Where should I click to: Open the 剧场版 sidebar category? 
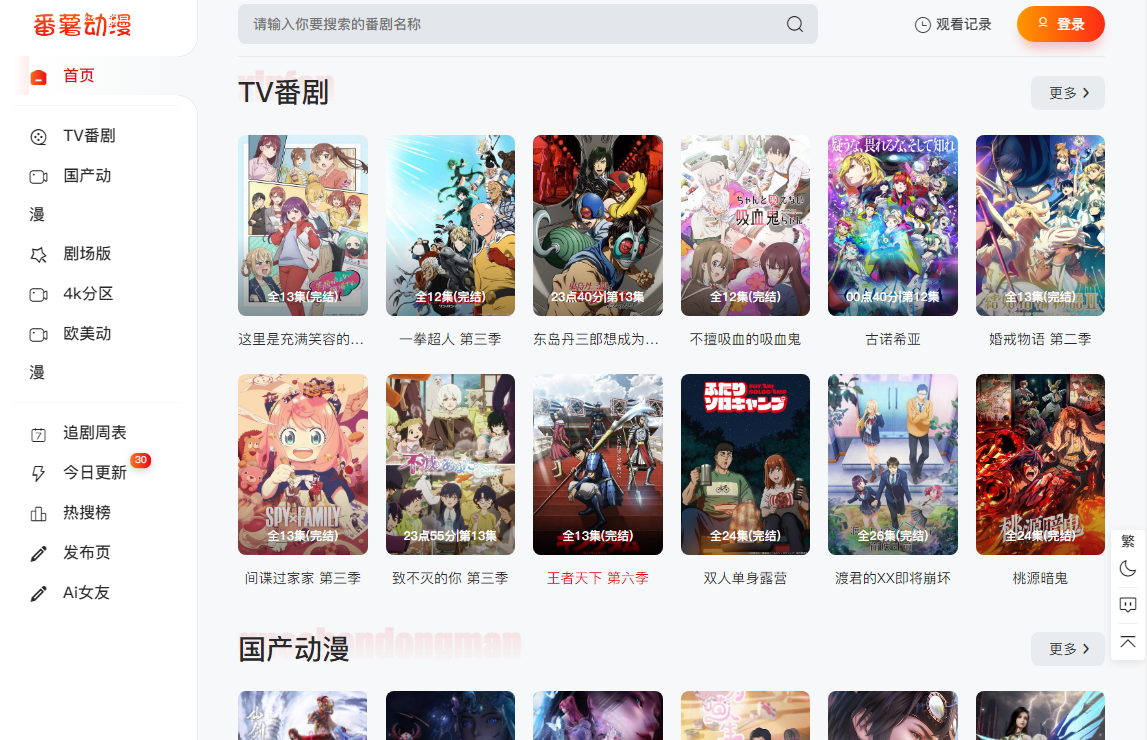coord(86,254)
